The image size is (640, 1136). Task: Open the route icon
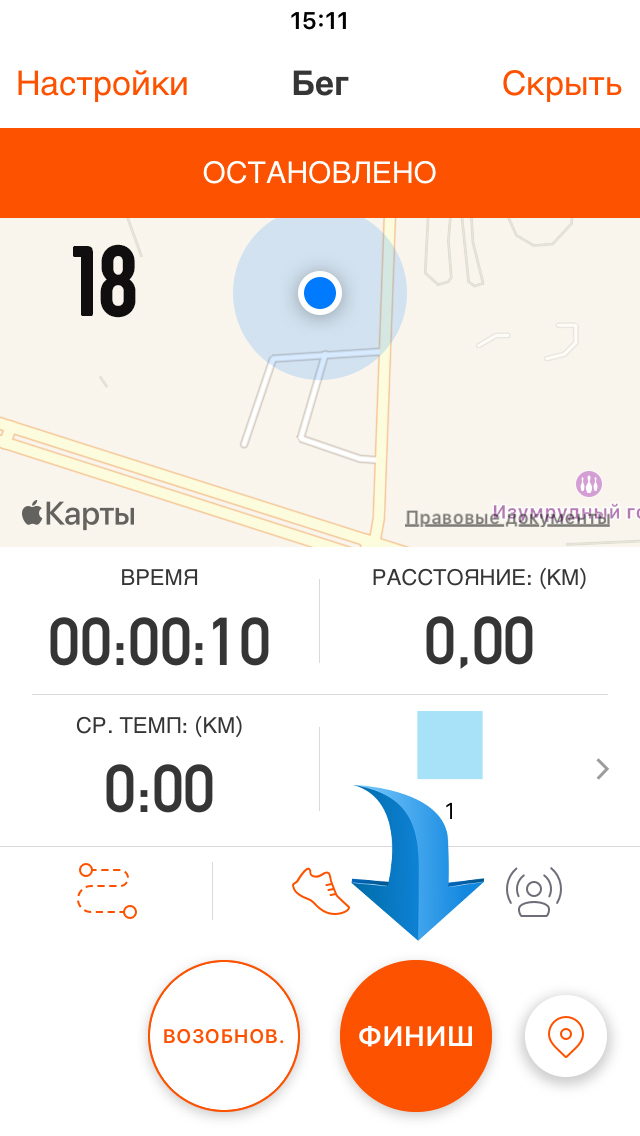click(x=106, y=890)
